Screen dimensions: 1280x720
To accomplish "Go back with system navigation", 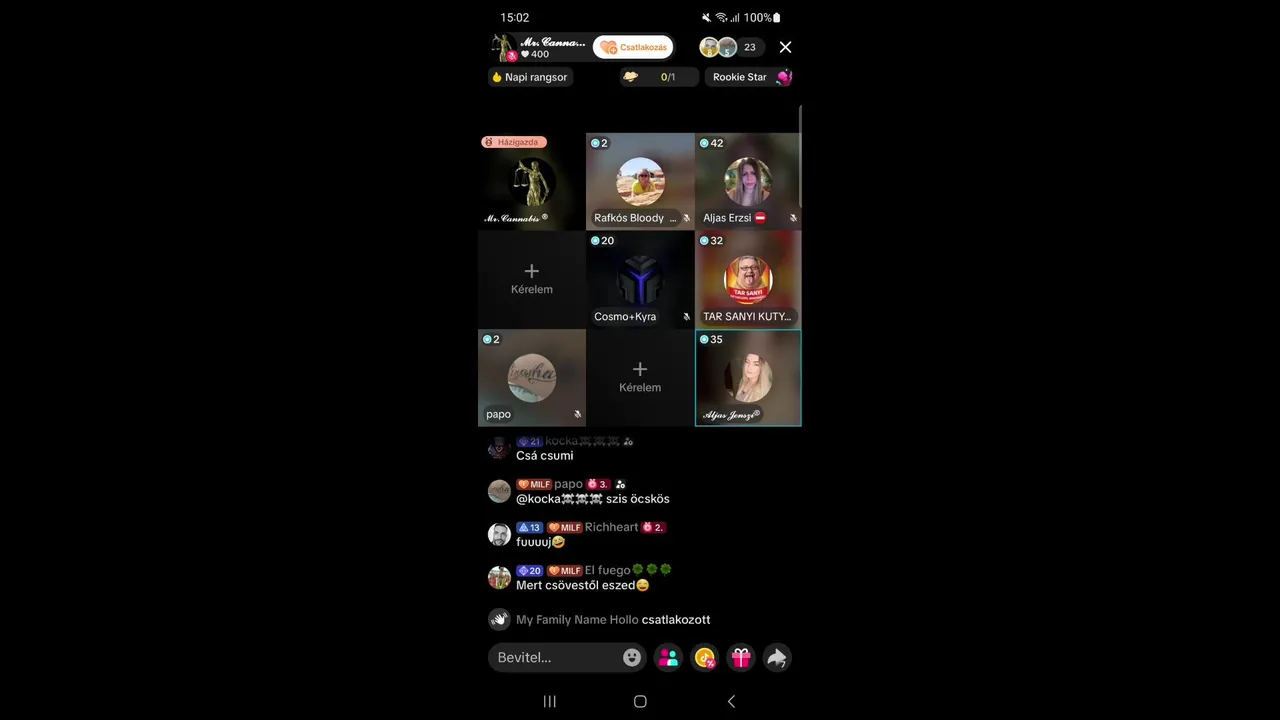I will (731, 701).
